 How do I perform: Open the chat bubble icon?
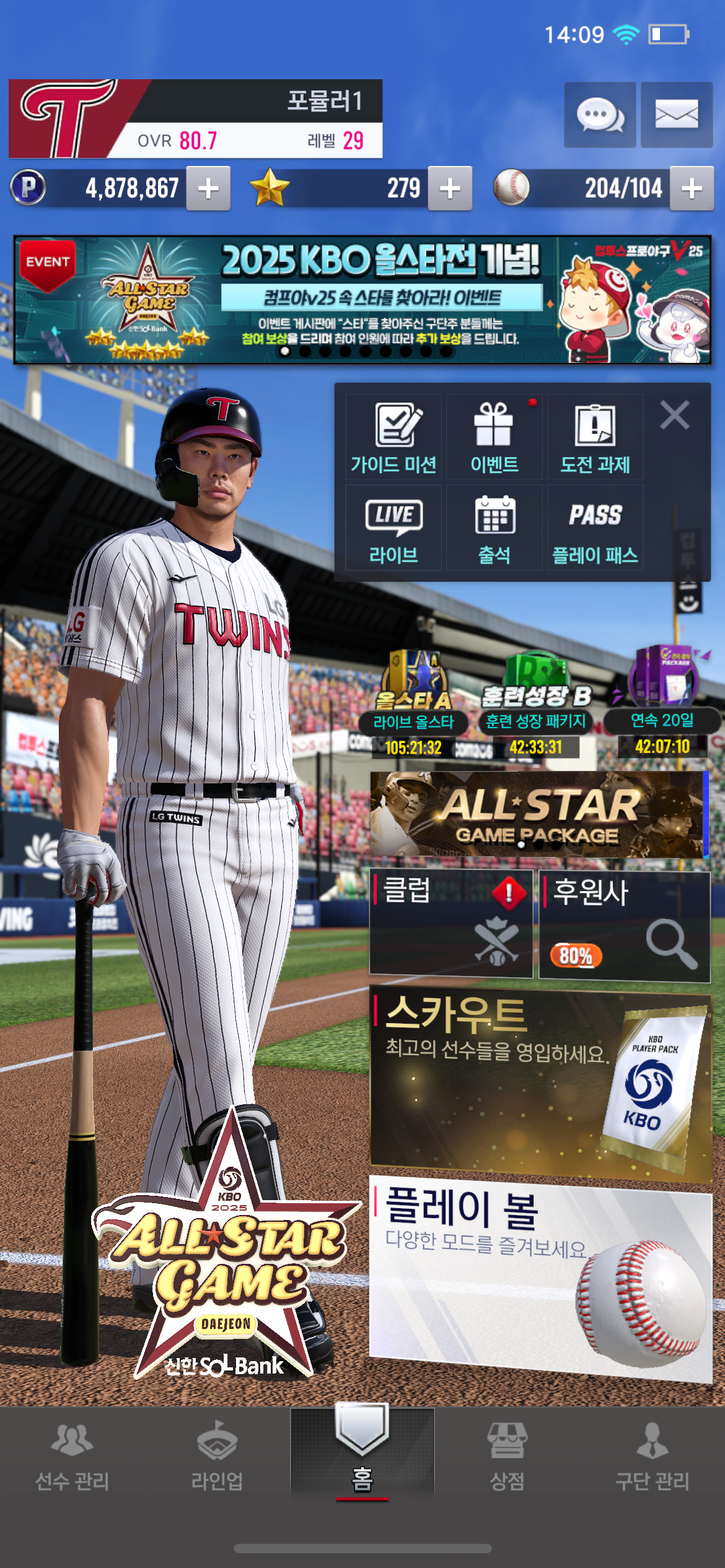point(599,115)
